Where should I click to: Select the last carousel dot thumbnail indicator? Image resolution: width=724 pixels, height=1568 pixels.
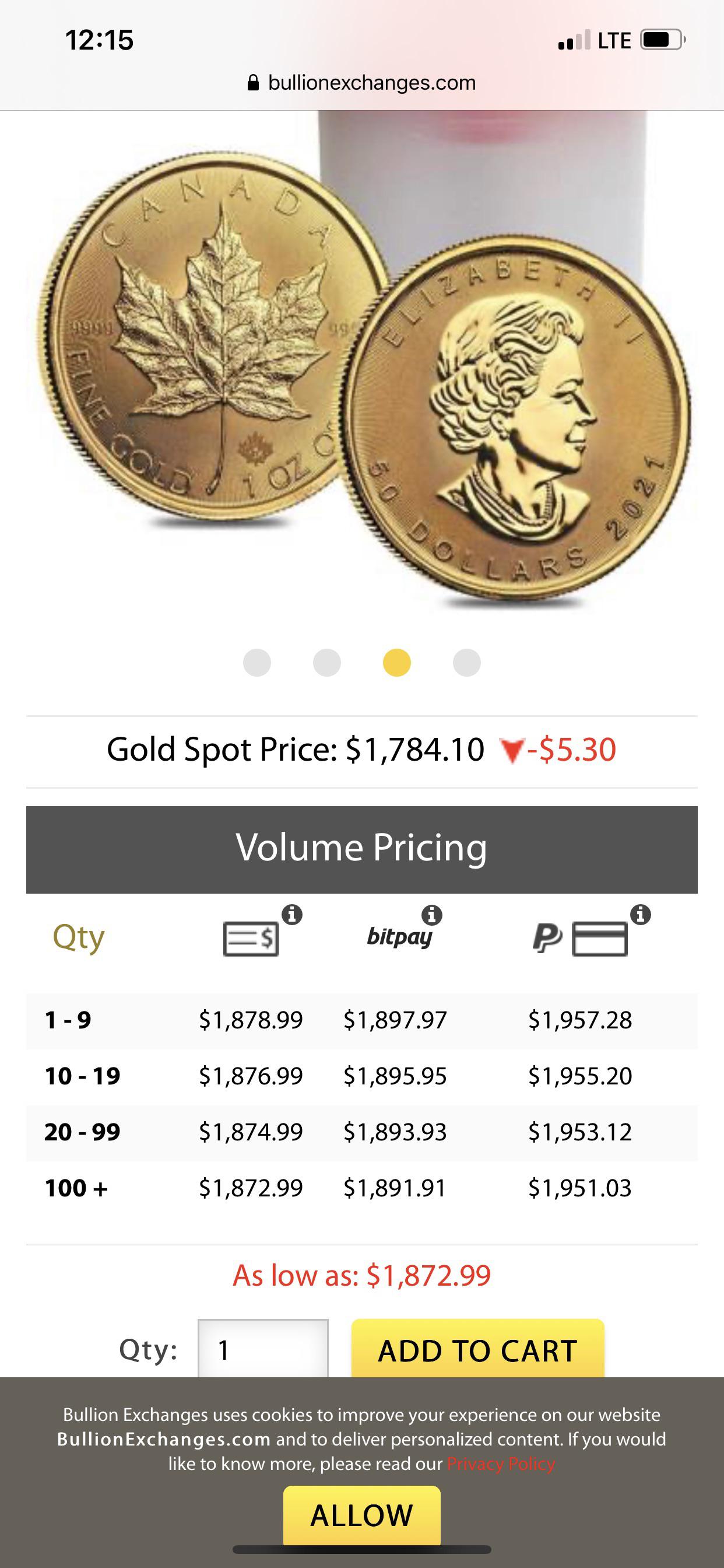(x=467, y=663)
